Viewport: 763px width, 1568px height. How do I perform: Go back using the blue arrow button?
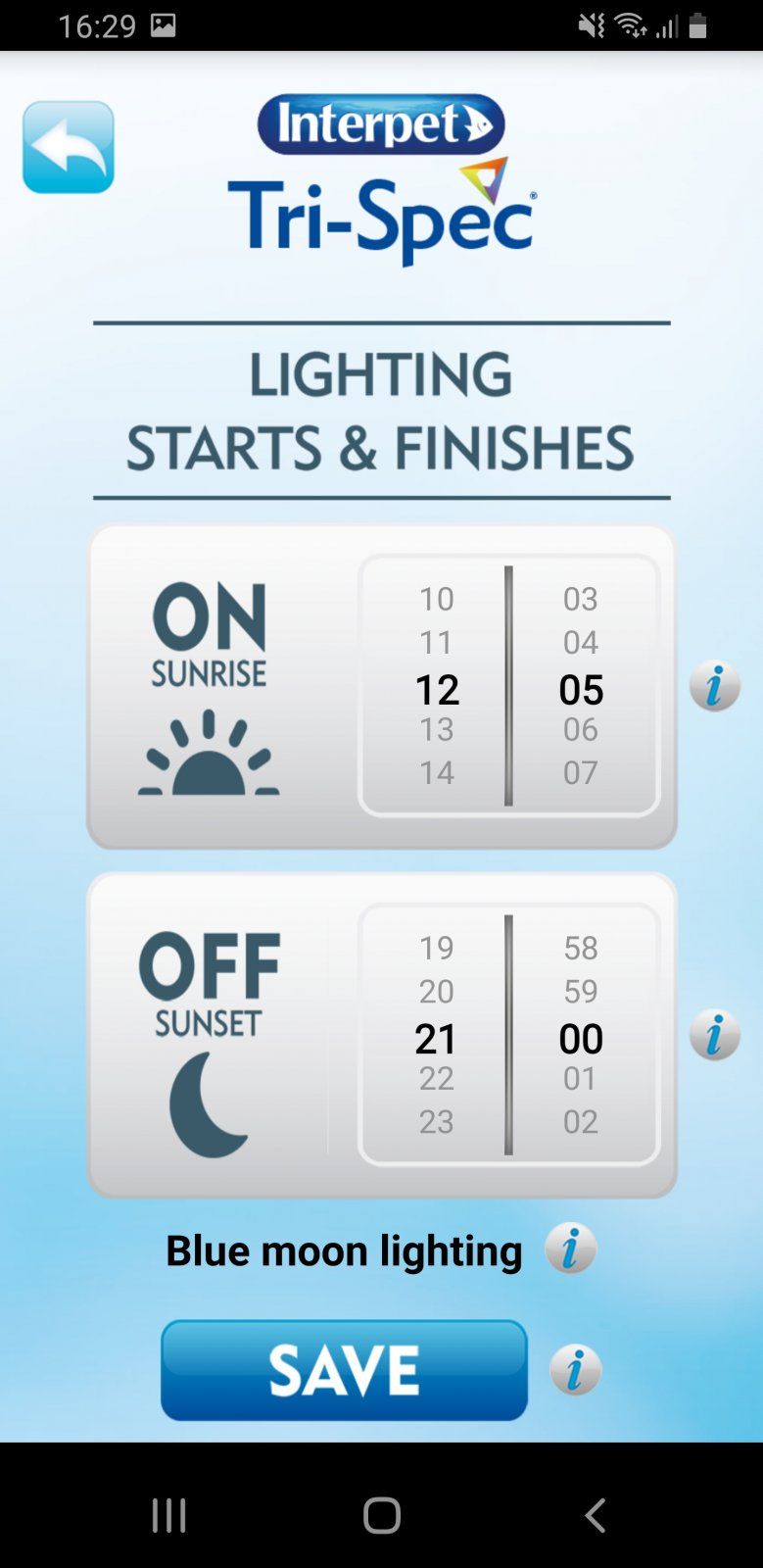pos(69,147)
